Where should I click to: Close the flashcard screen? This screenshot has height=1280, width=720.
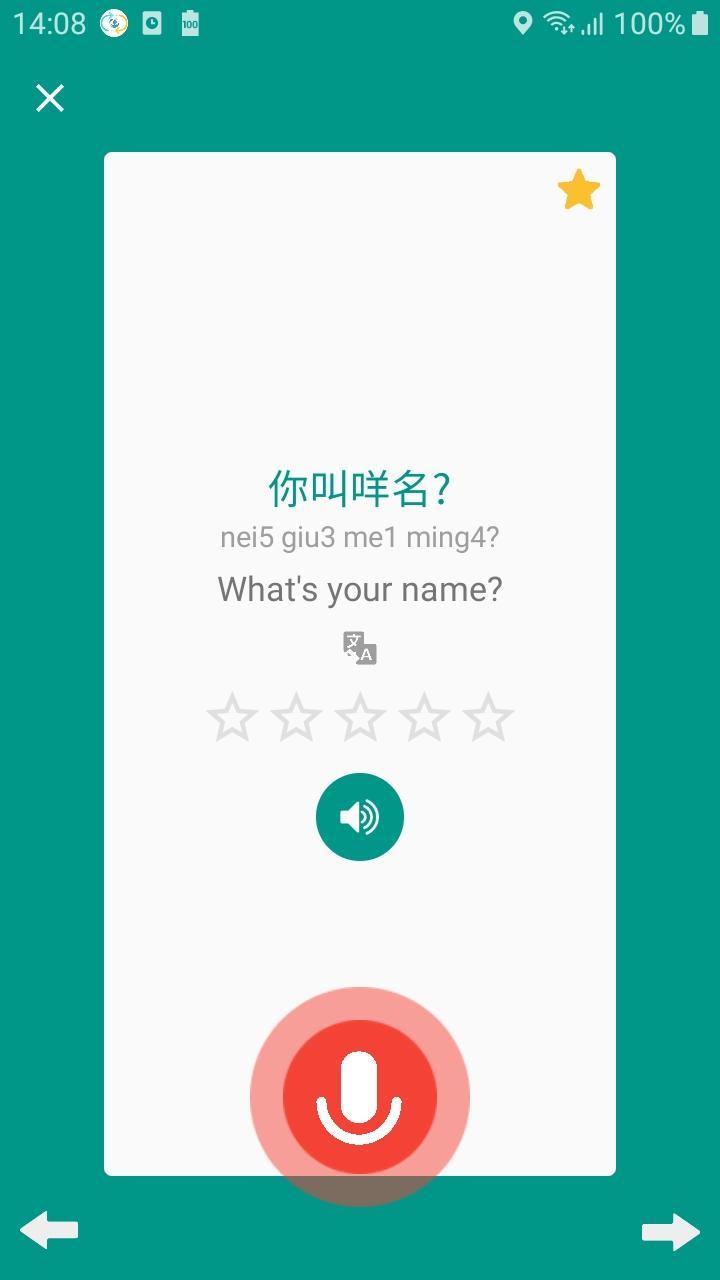click(x=50, y=98)
